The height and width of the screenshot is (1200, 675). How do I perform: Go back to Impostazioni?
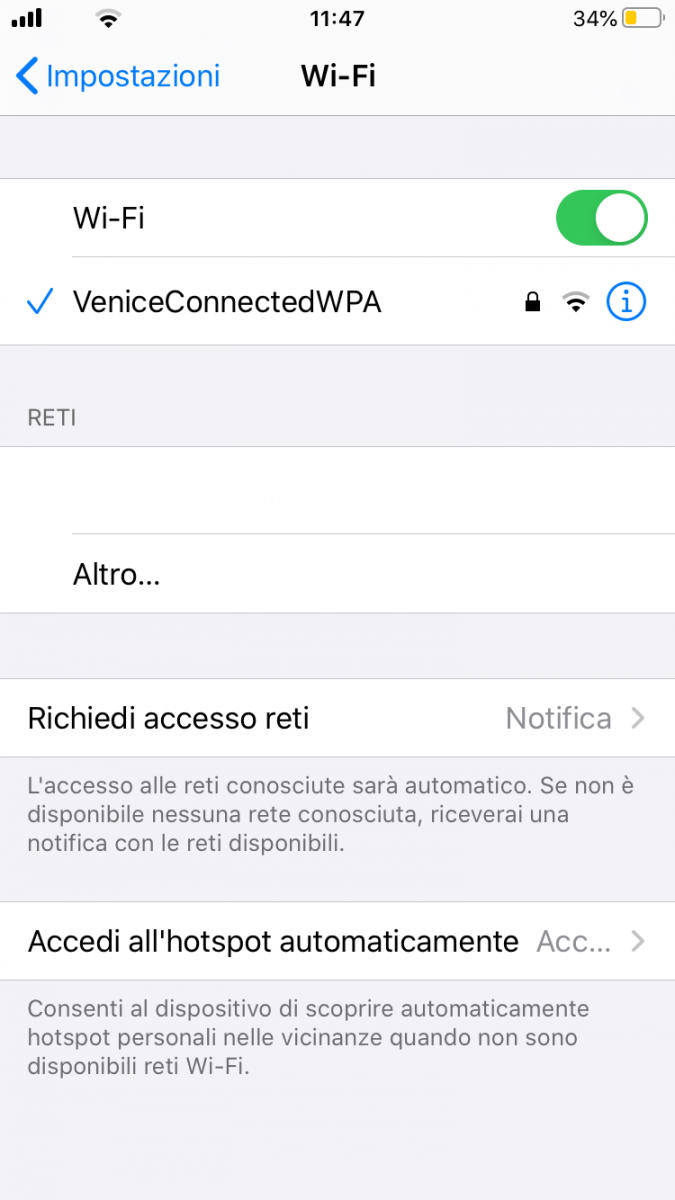click(x=118, y=76)
